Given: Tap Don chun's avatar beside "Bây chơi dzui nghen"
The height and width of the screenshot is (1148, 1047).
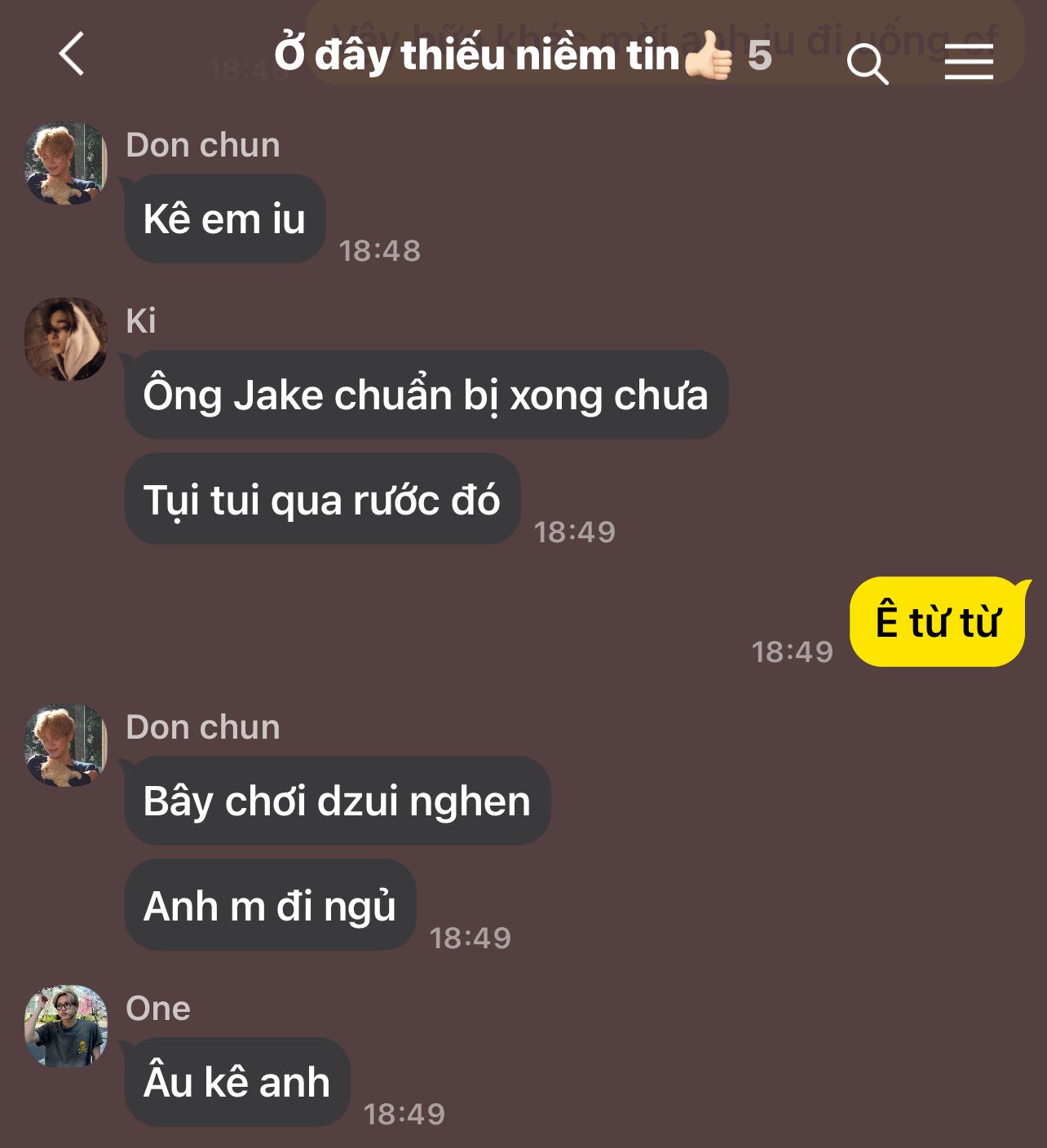Looking at the screenshot, I should (66, 746).
